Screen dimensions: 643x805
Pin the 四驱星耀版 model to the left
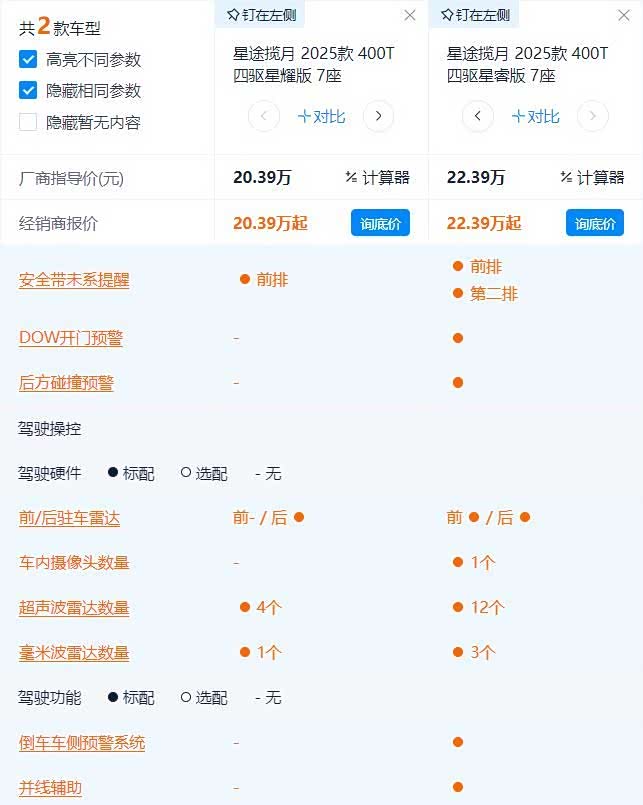260,14
